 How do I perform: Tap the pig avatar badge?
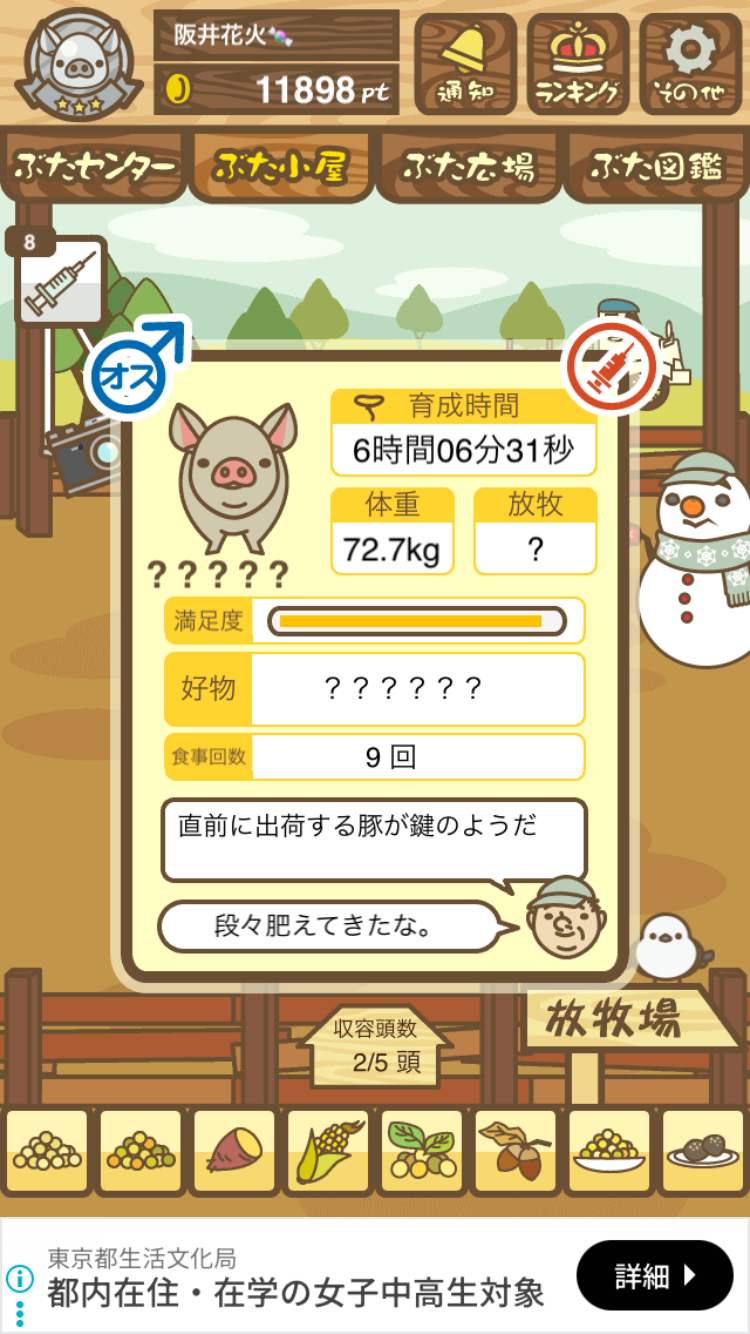pos(78,64)
